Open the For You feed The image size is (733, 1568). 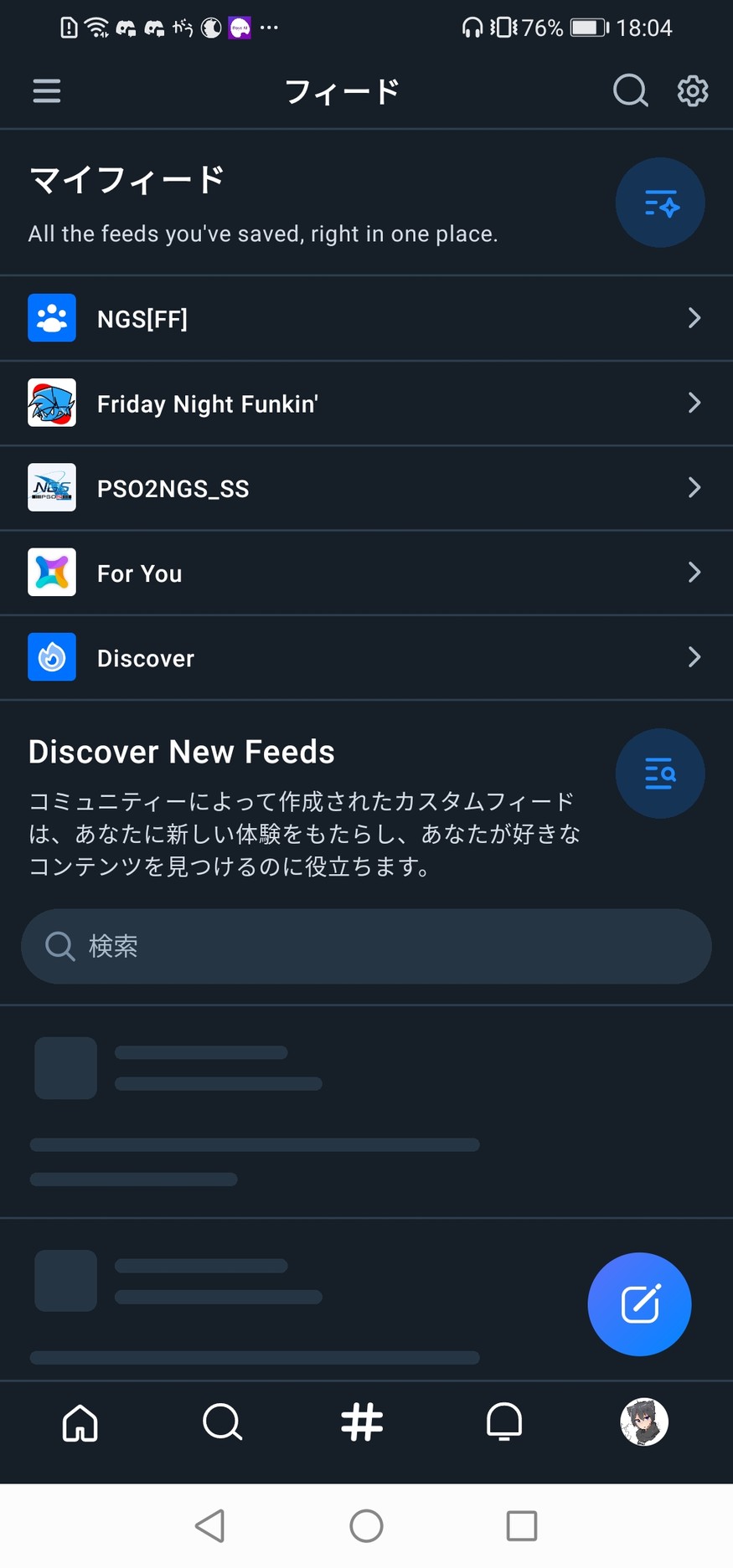point(366,573)
